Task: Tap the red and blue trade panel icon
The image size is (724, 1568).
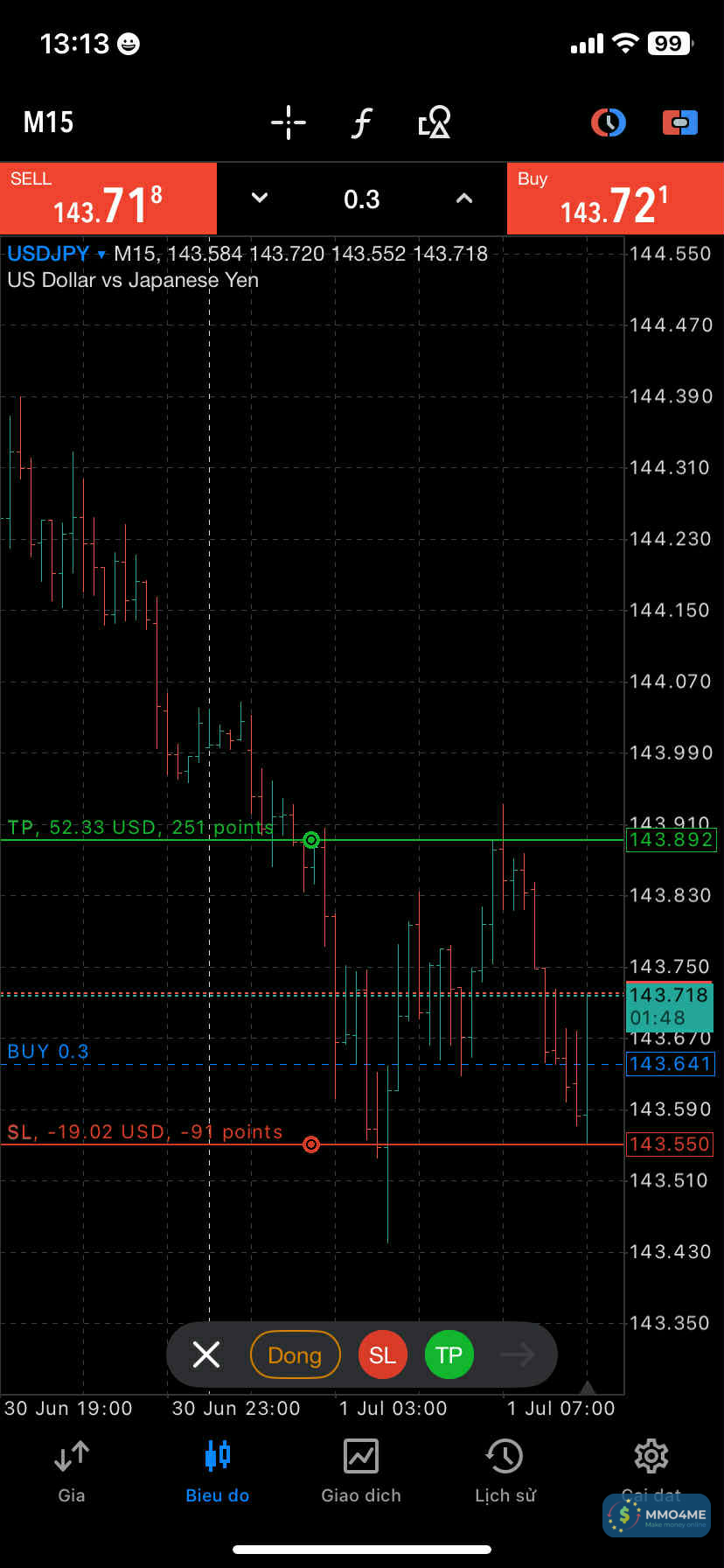Action: tap(679, 122)
